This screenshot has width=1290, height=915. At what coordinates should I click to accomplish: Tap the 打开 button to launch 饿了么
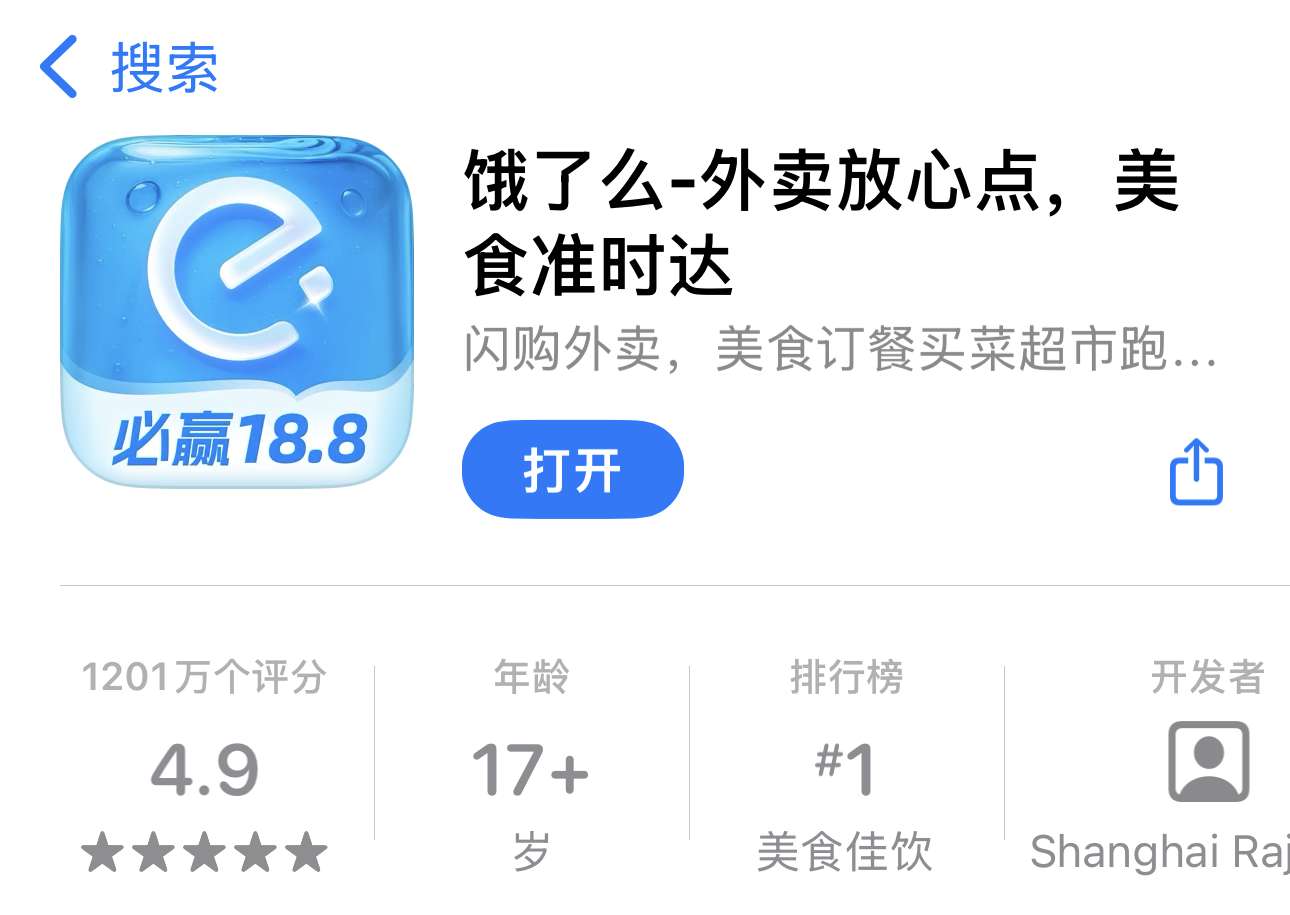pyautogui.click(x=572, y=470)
